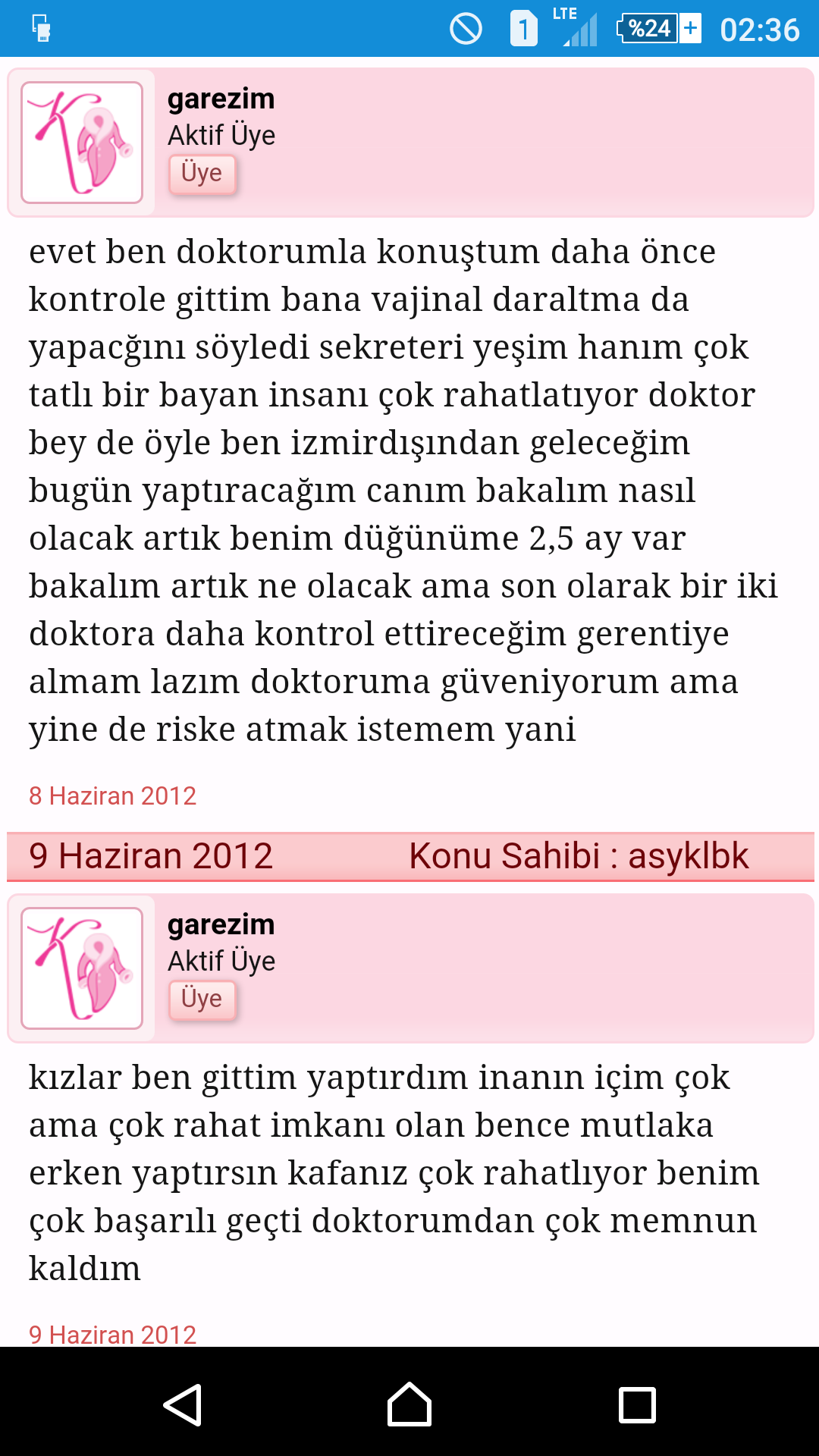This screenshot has width=819, height=1456.
Task: Go to the home screen
Action: coord(409,1405)
